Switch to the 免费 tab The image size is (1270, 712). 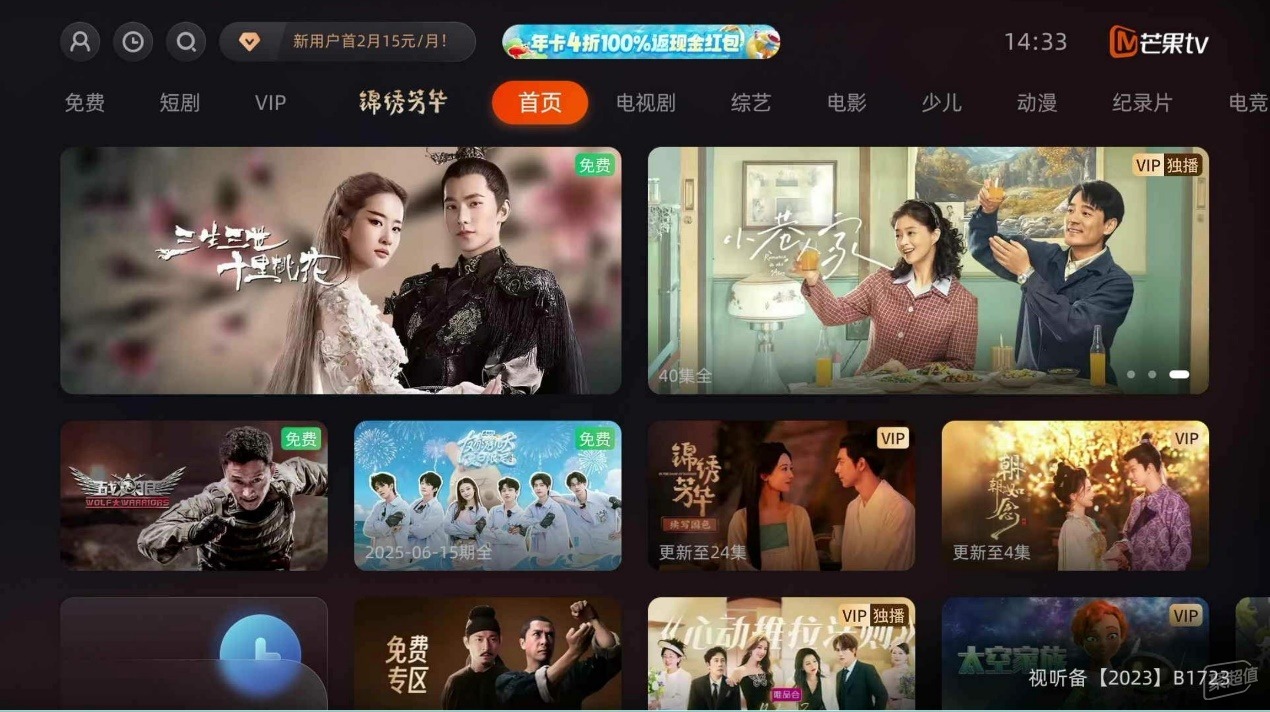tap(84, 102)
